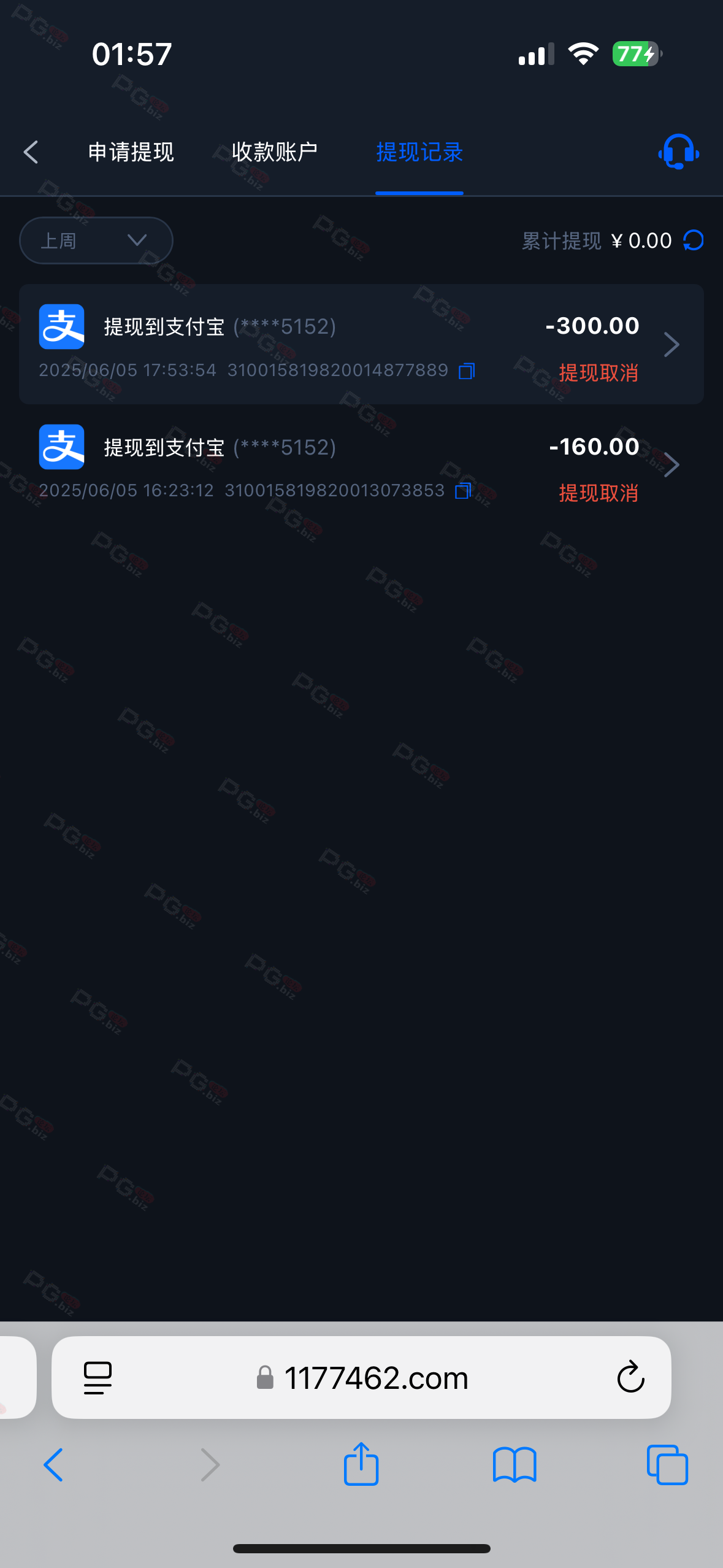
Task: Open the 收款账户 tab
Action: (274, 152)
